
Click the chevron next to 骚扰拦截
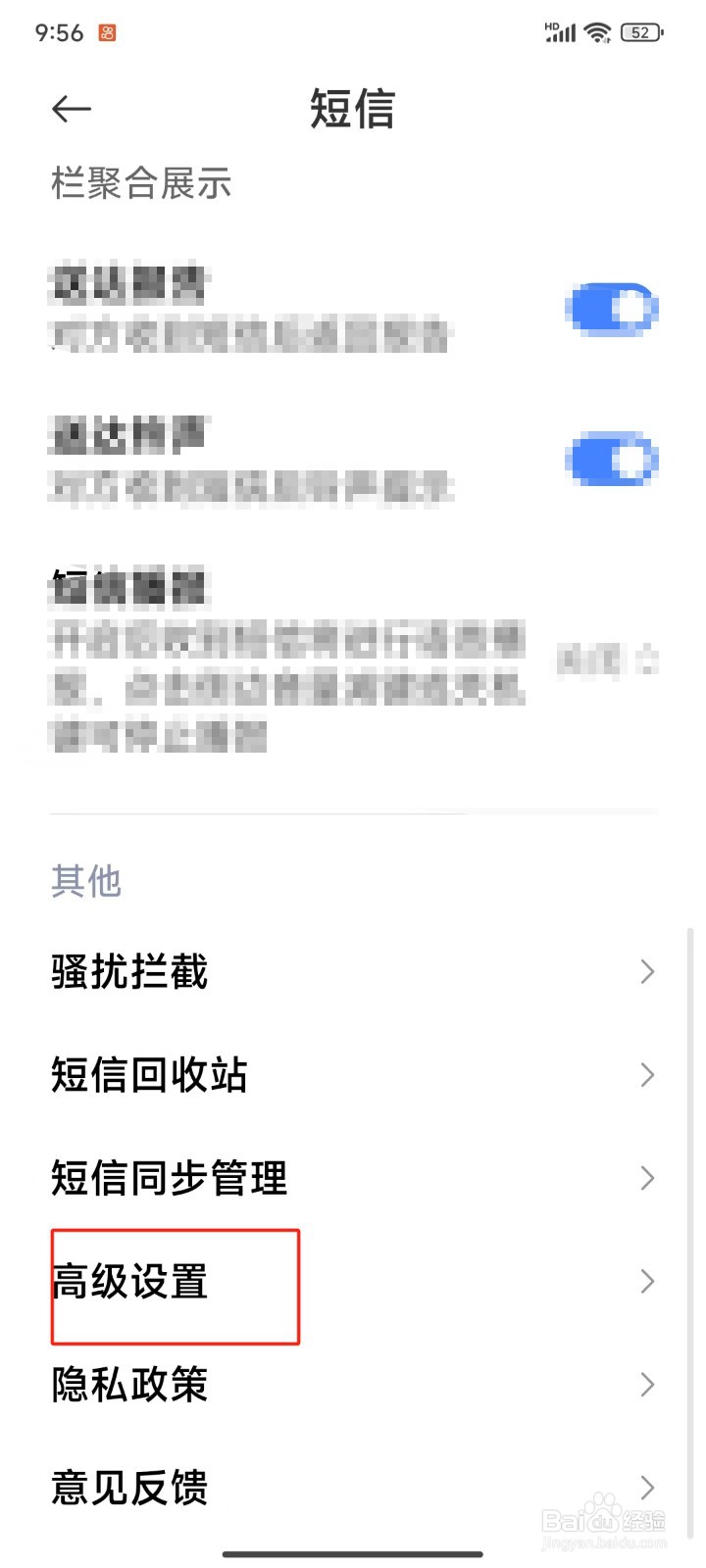pos(646,971)
